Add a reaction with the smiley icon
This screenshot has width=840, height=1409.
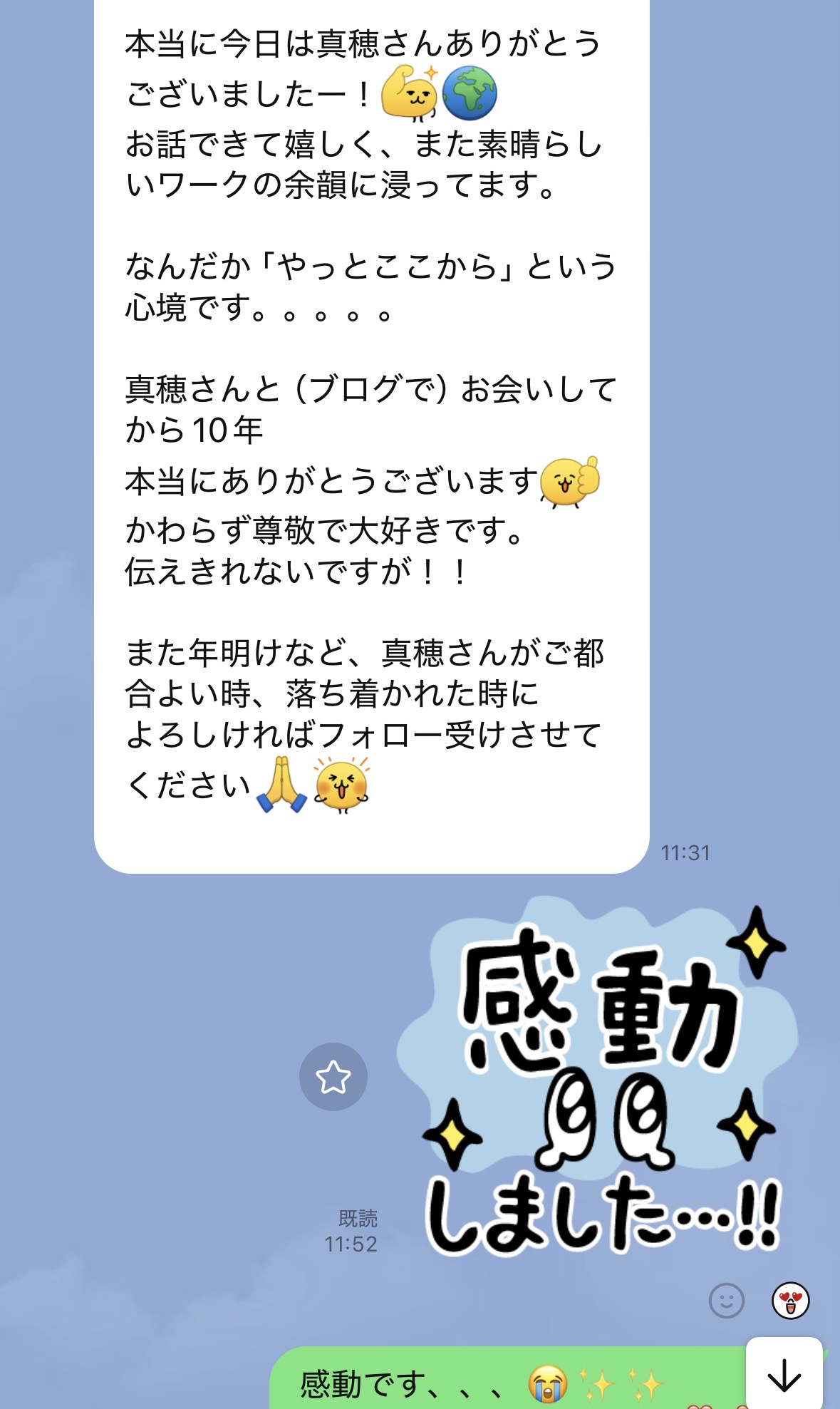726,1301
